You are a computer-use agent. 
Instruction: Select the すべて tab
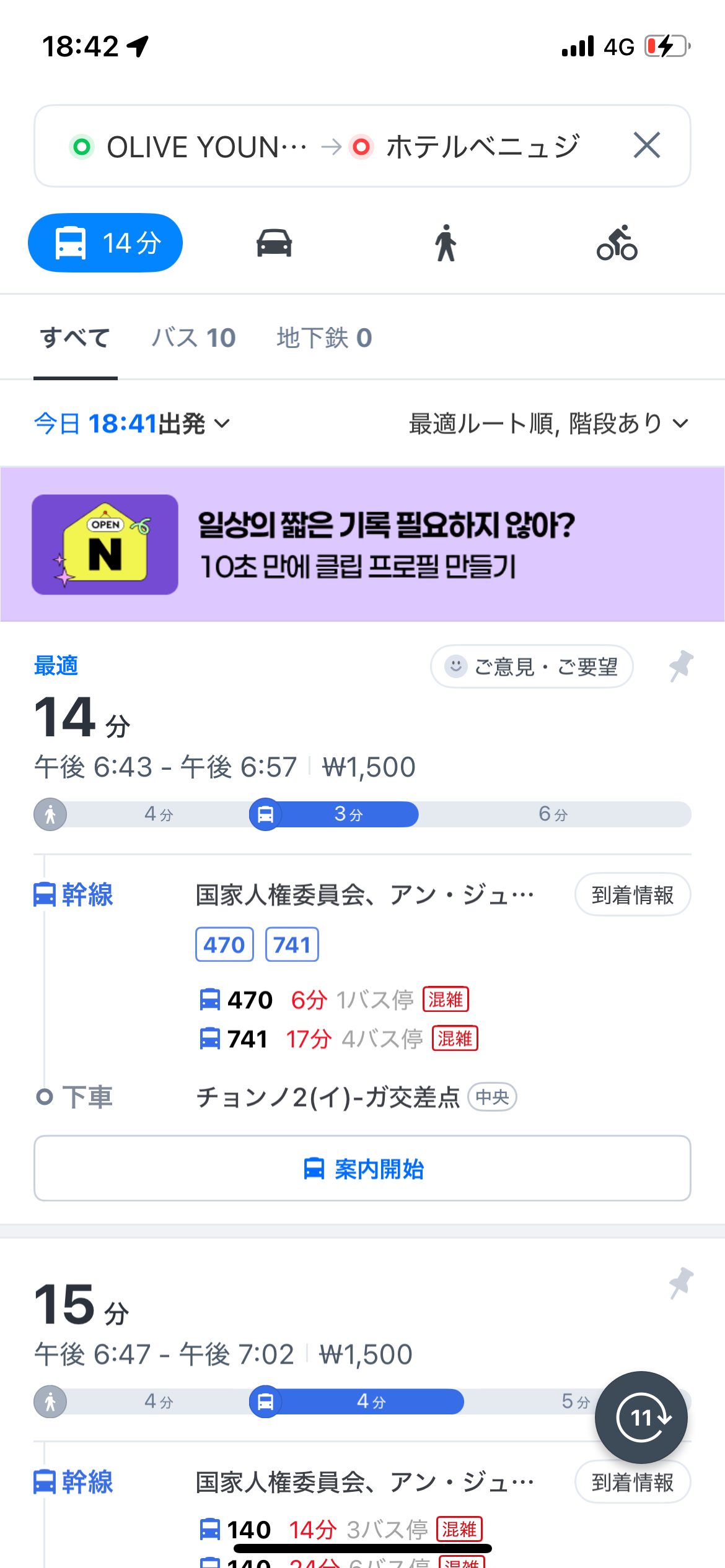click(x=75, y=338)
